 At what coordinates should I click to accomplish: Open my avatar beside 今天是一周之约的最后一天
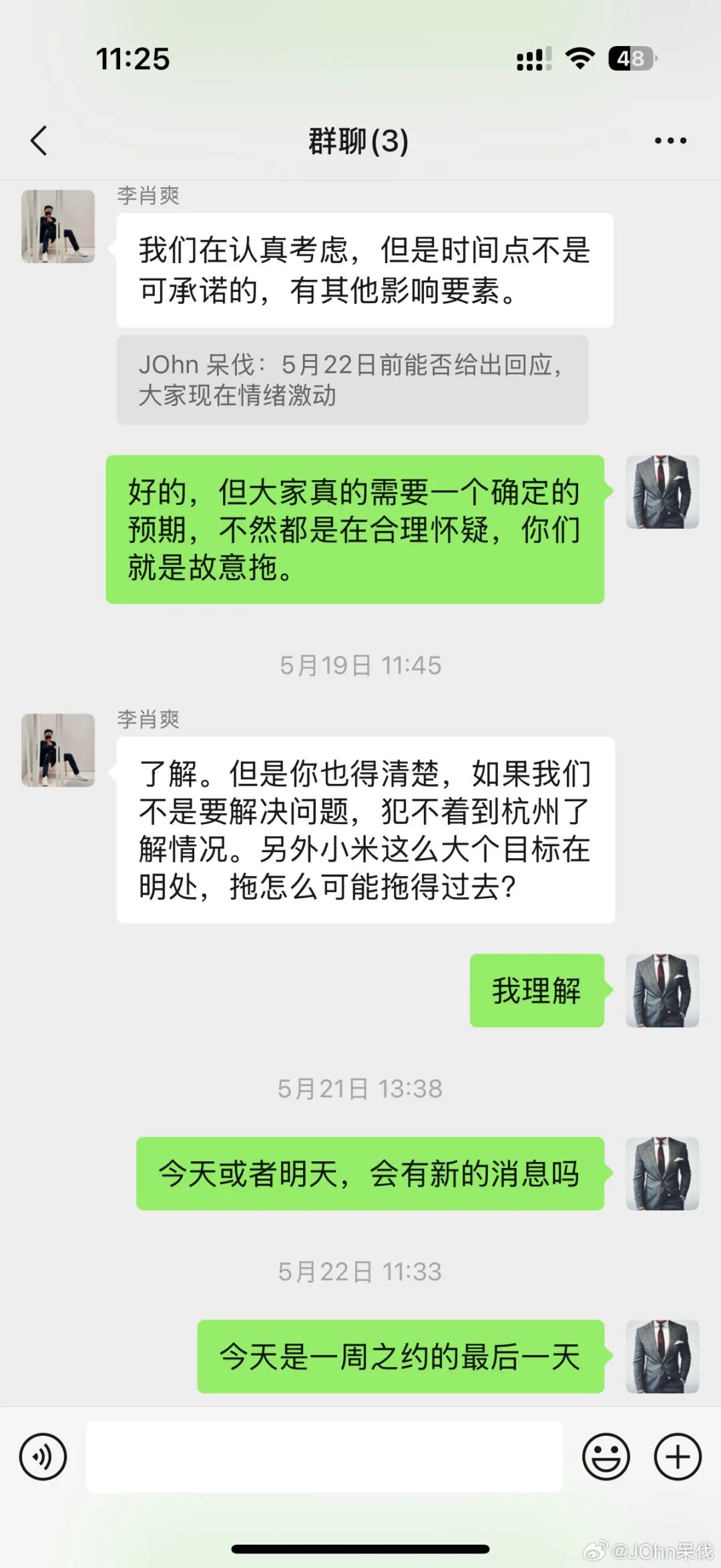click(x=662, y=1356)
